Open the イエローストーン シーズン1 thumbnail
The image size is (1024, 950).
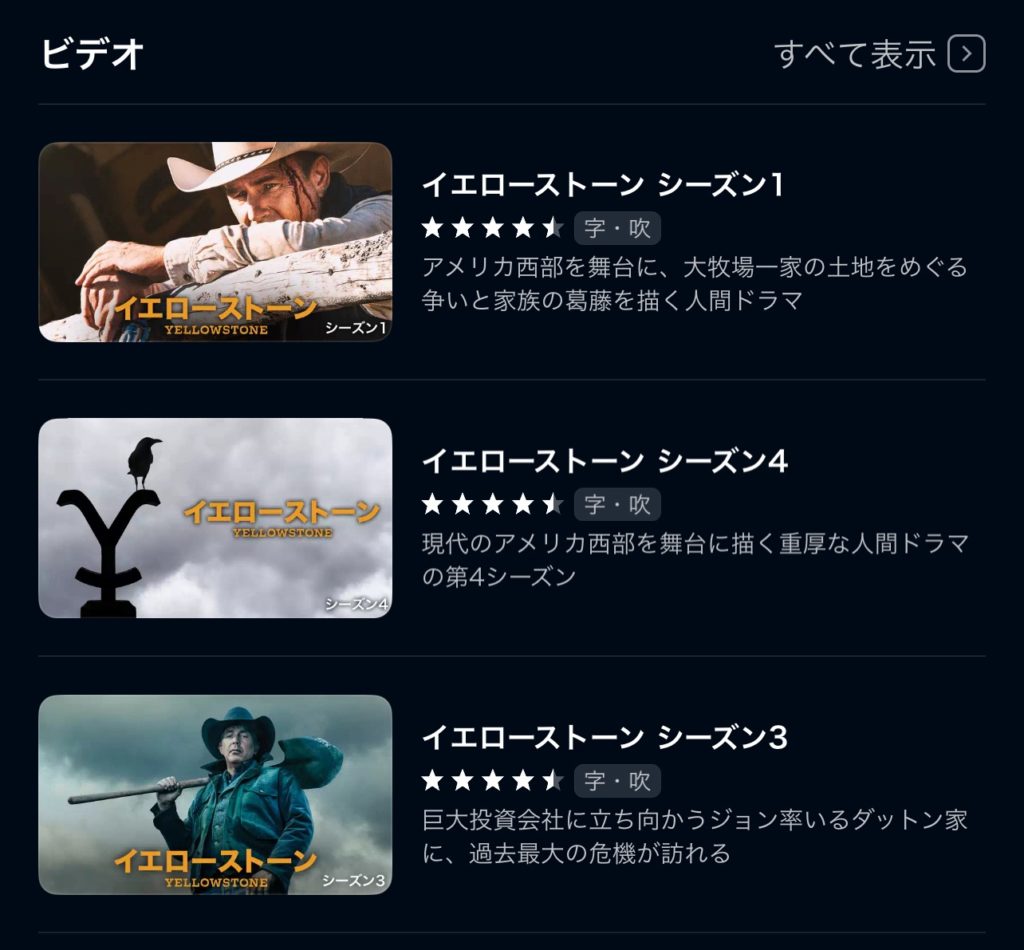(x=215, y=242)
